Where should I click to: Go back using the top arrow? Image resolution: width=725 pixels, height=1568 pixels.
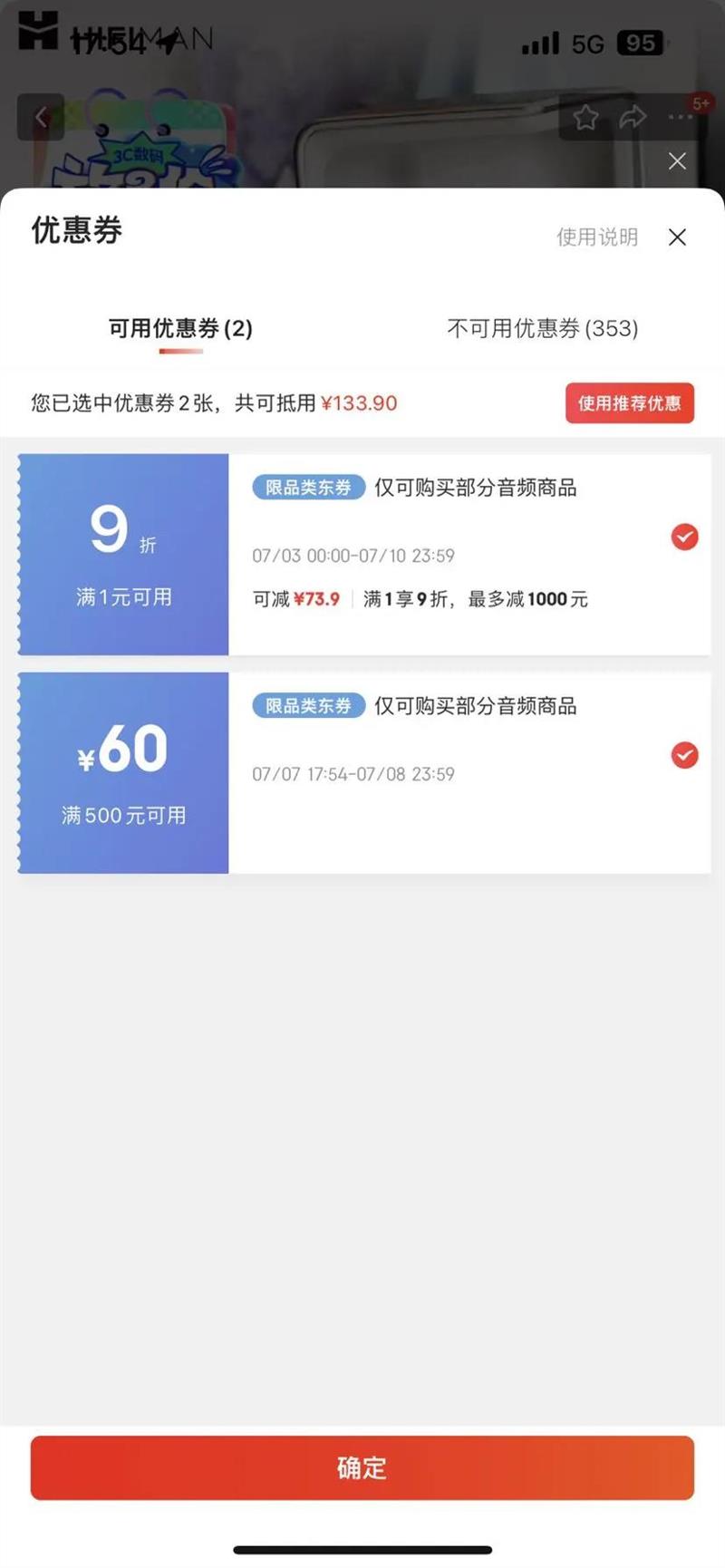click(x=41, y=117)
